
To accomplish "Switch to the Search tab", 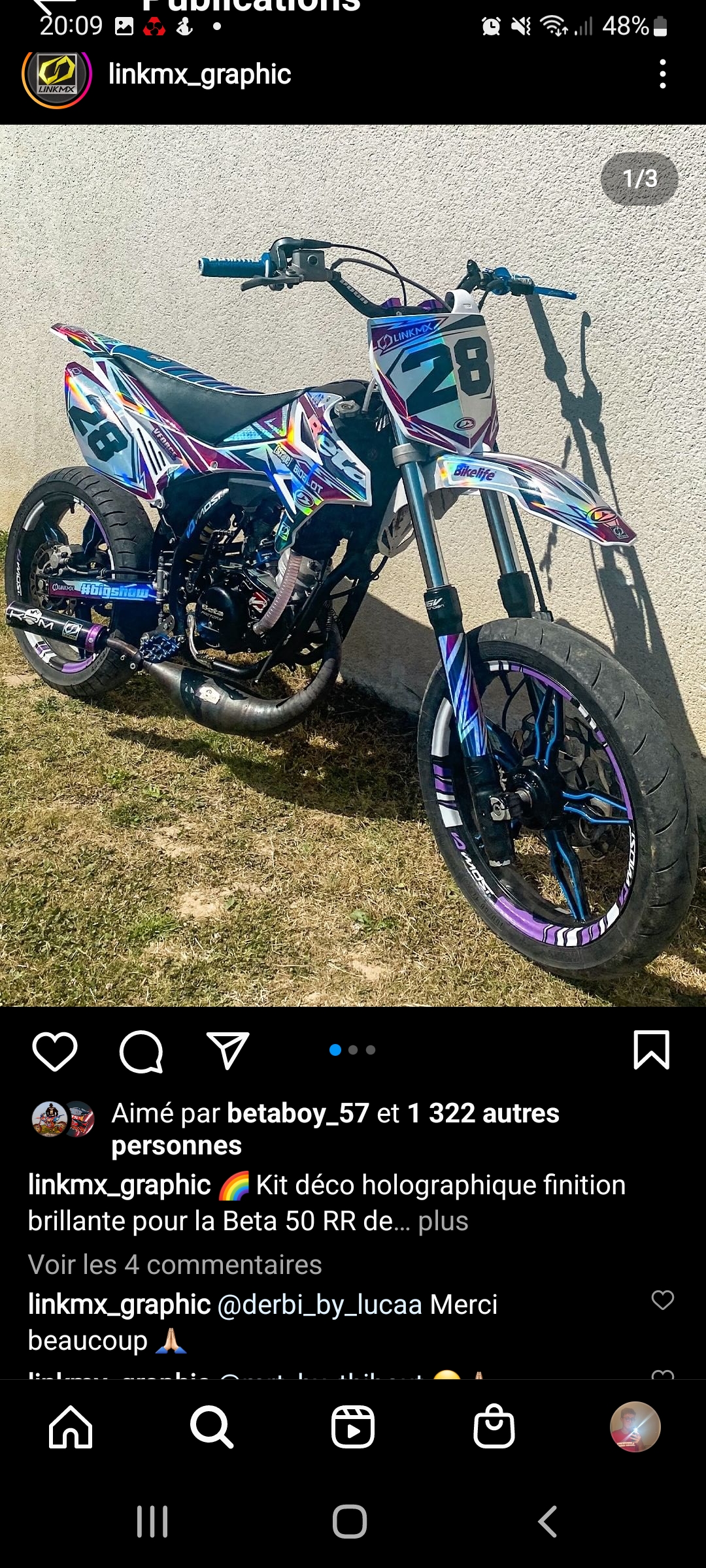I will tap(212, 1428).
